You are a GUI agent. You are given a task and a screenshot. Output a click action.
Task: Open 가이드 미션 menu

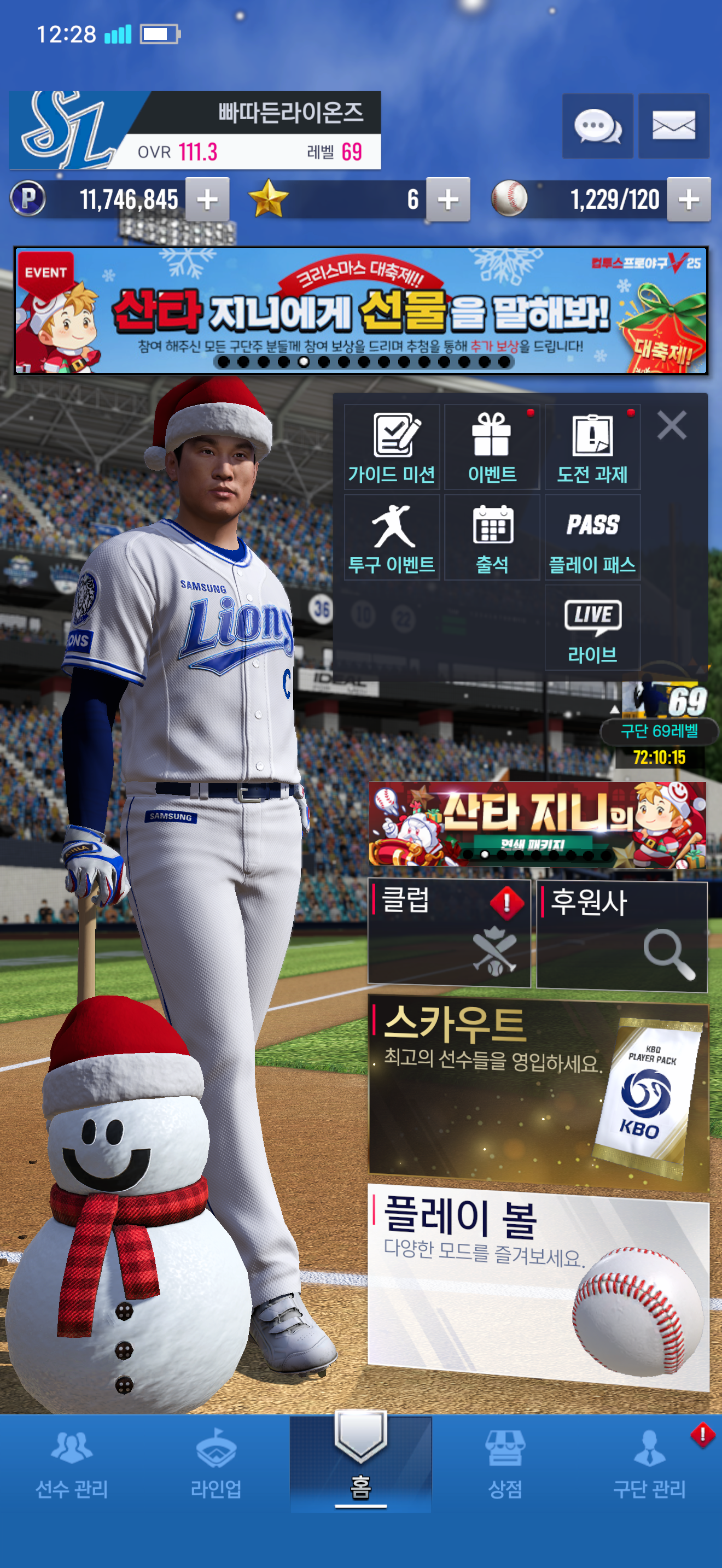[x=392, y=448]
